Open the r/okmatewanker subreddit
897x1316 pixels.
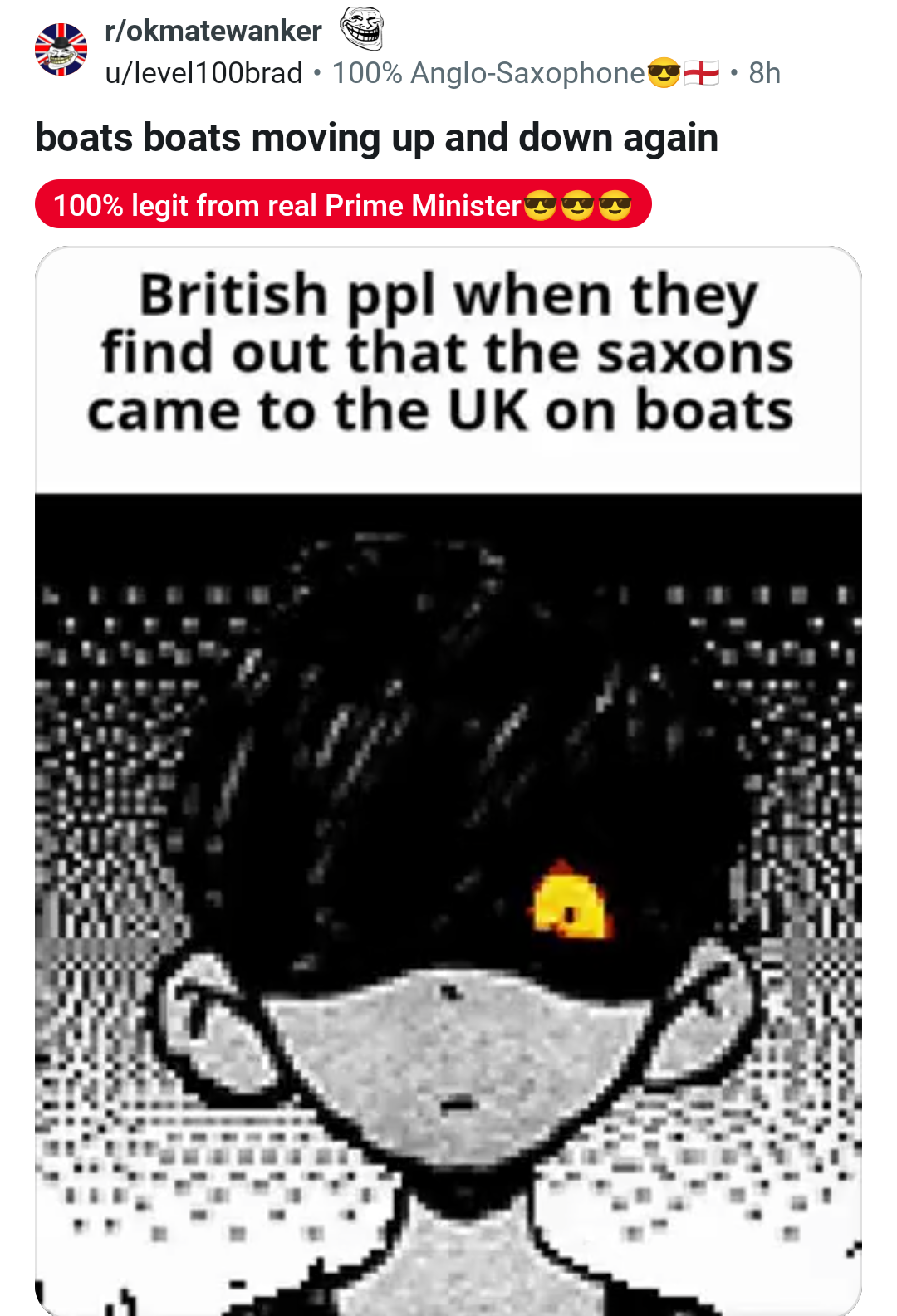213,31
